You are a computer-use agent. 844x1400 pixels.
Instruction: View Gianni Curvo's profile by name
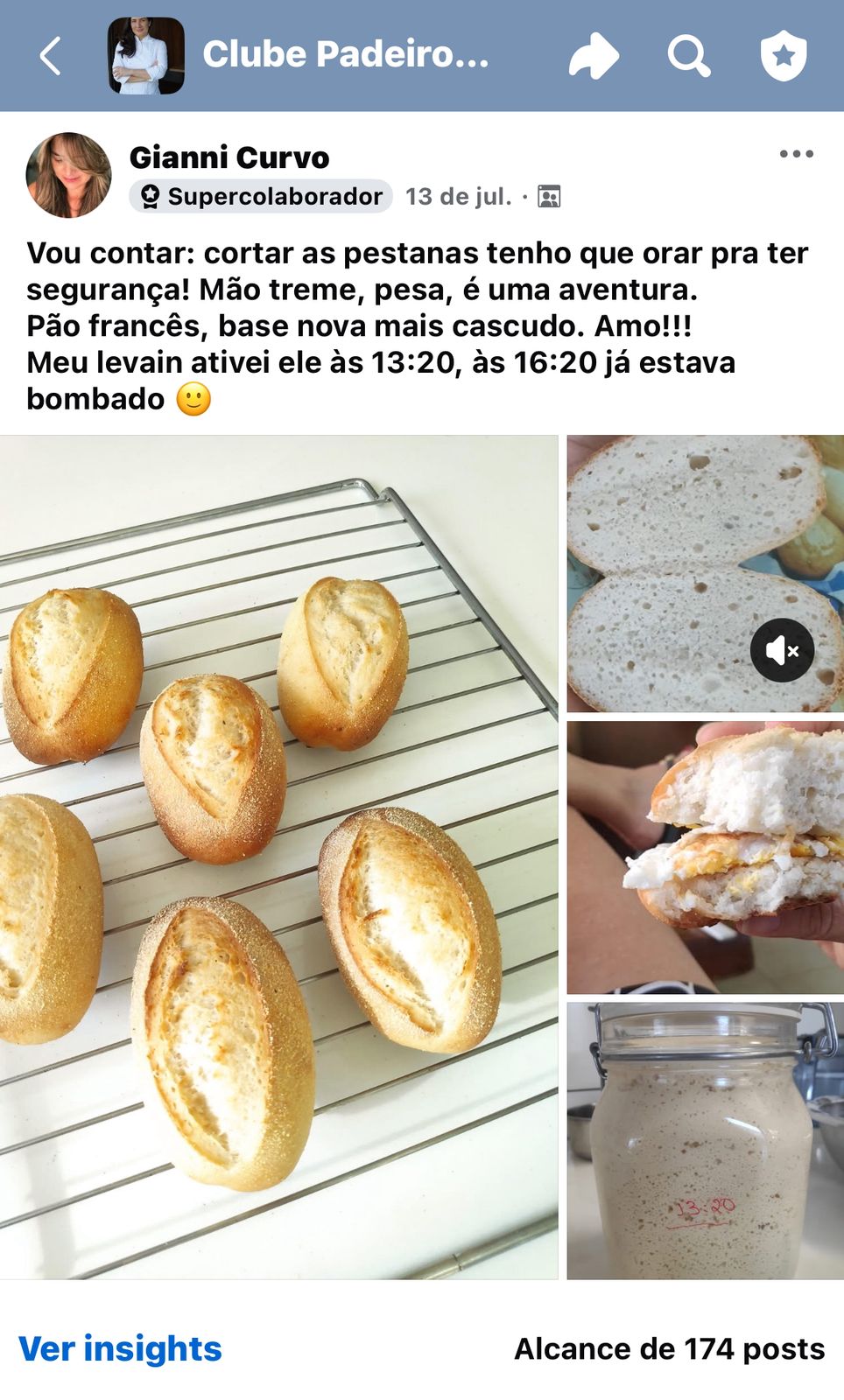click(229, 157)
